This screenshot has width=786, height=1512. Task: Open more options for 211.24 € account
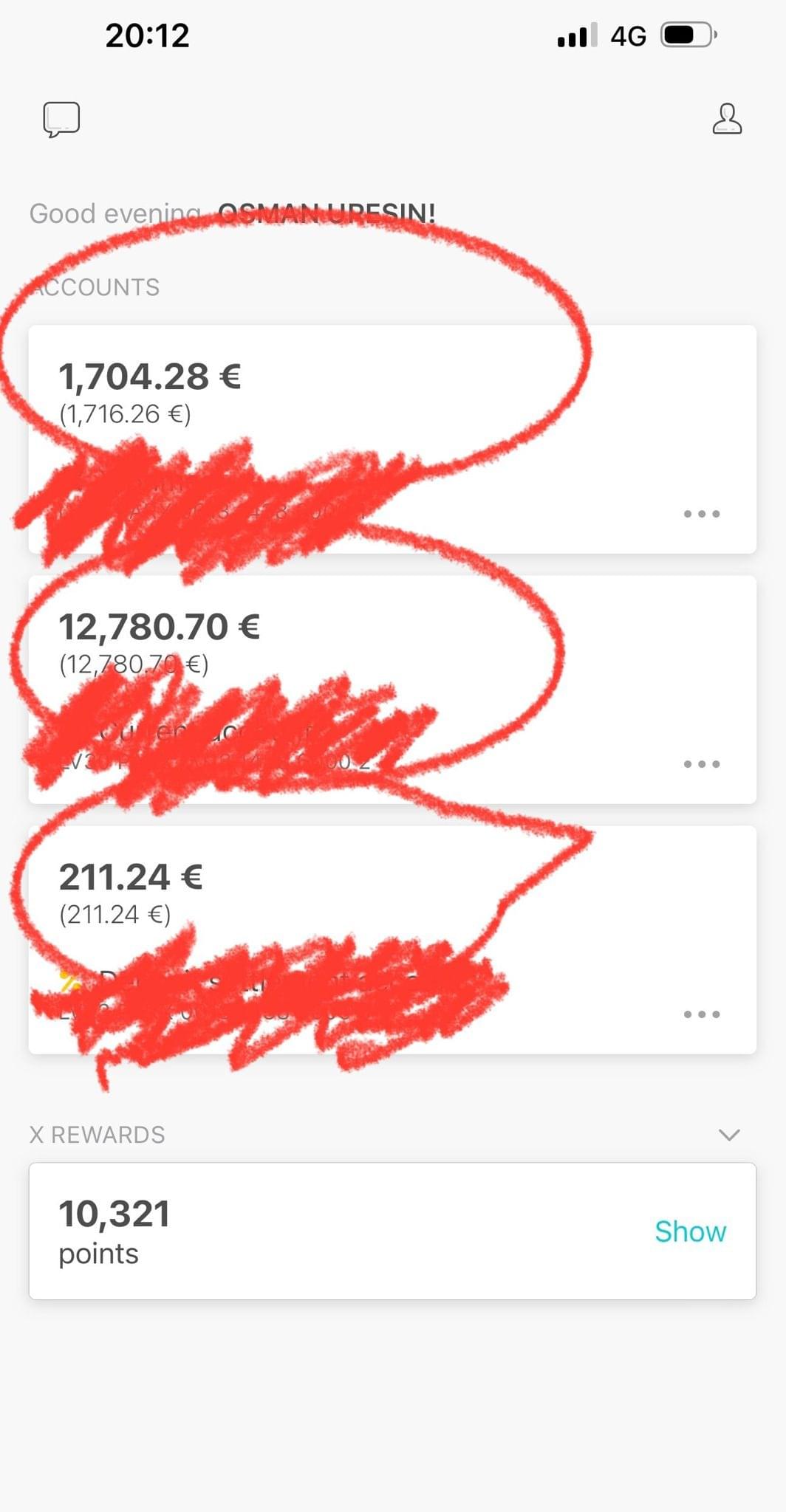701,1014
